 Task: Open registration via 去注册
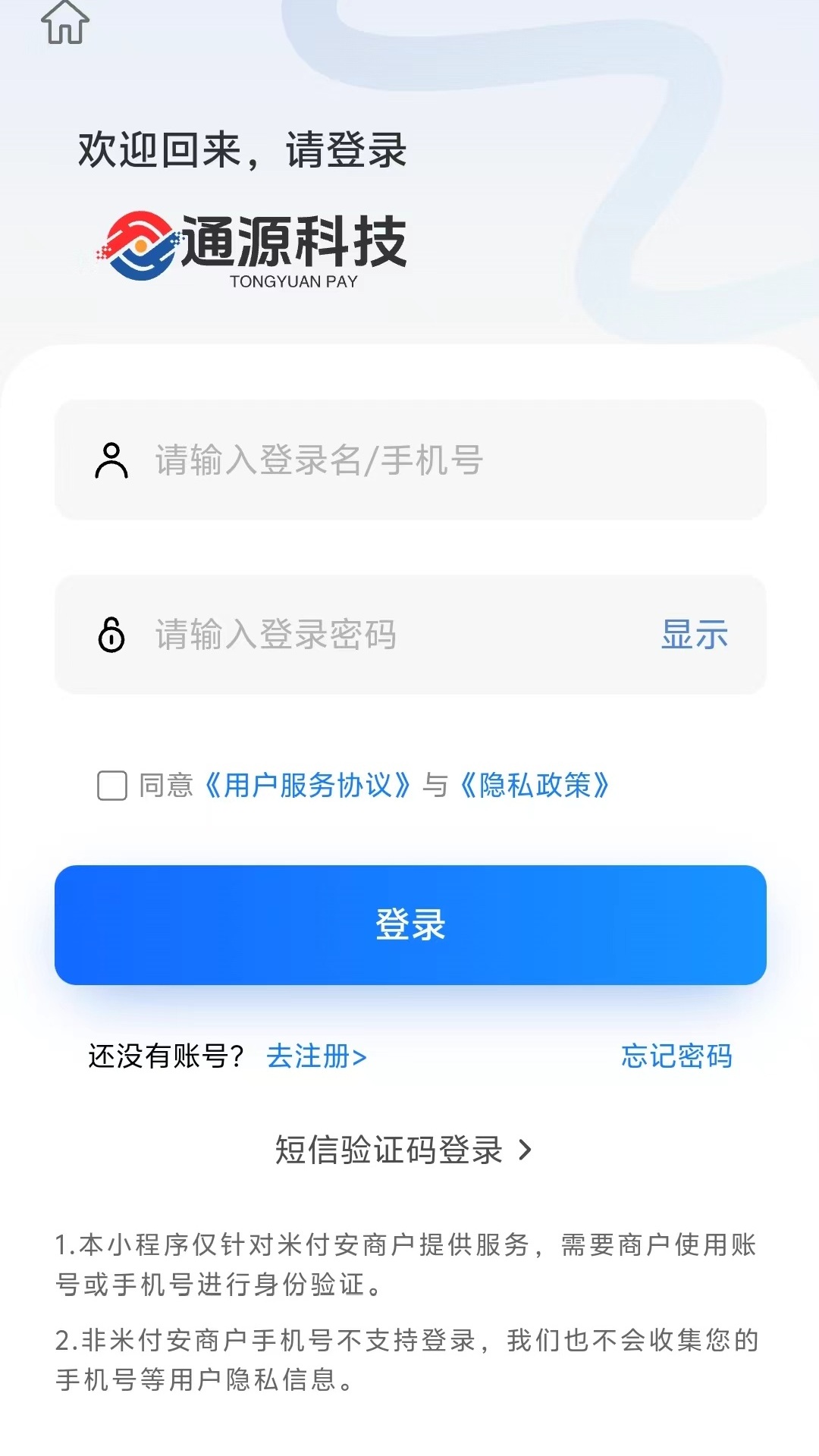pos(316,1056)
